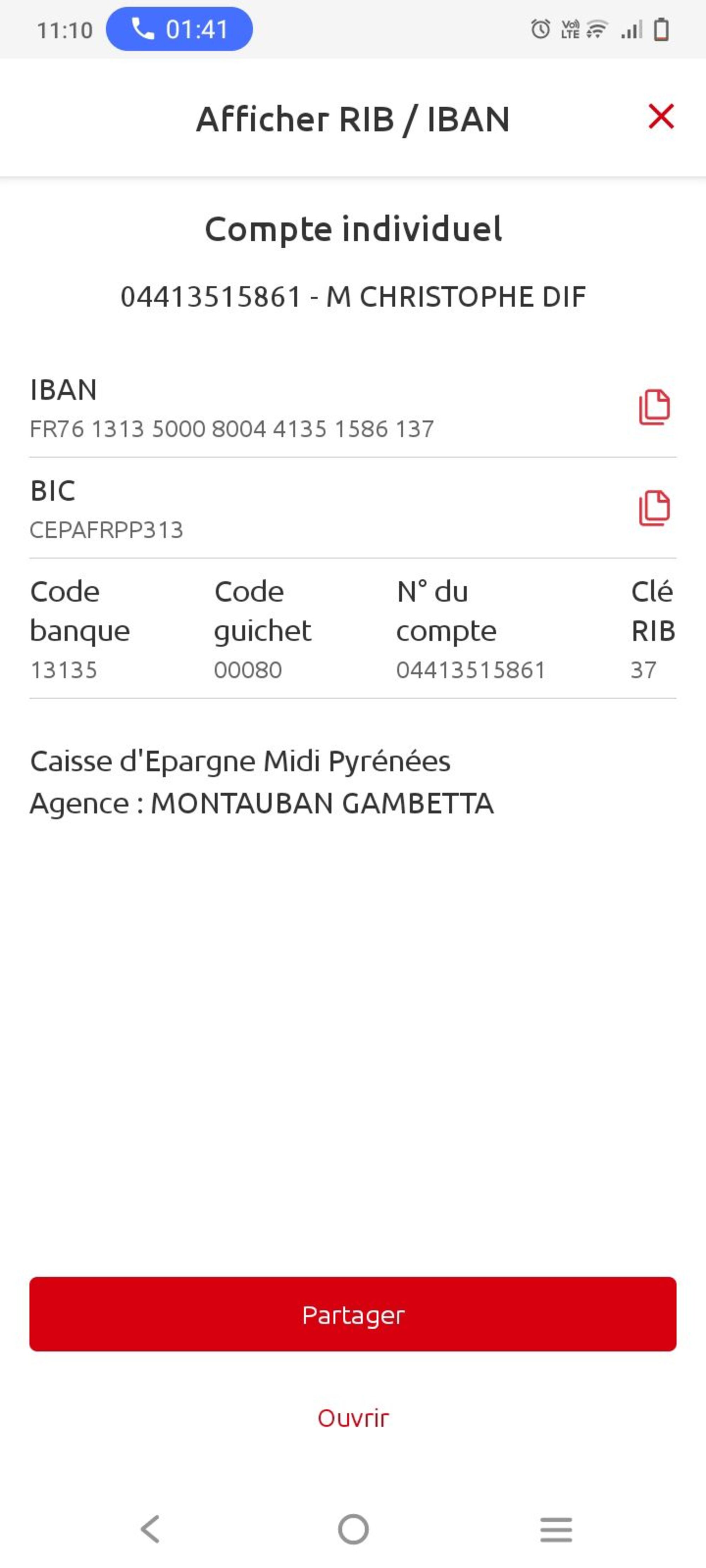Copy the BIC code
The width and height of the screenshot is (706, 1568).
[654, 508]
